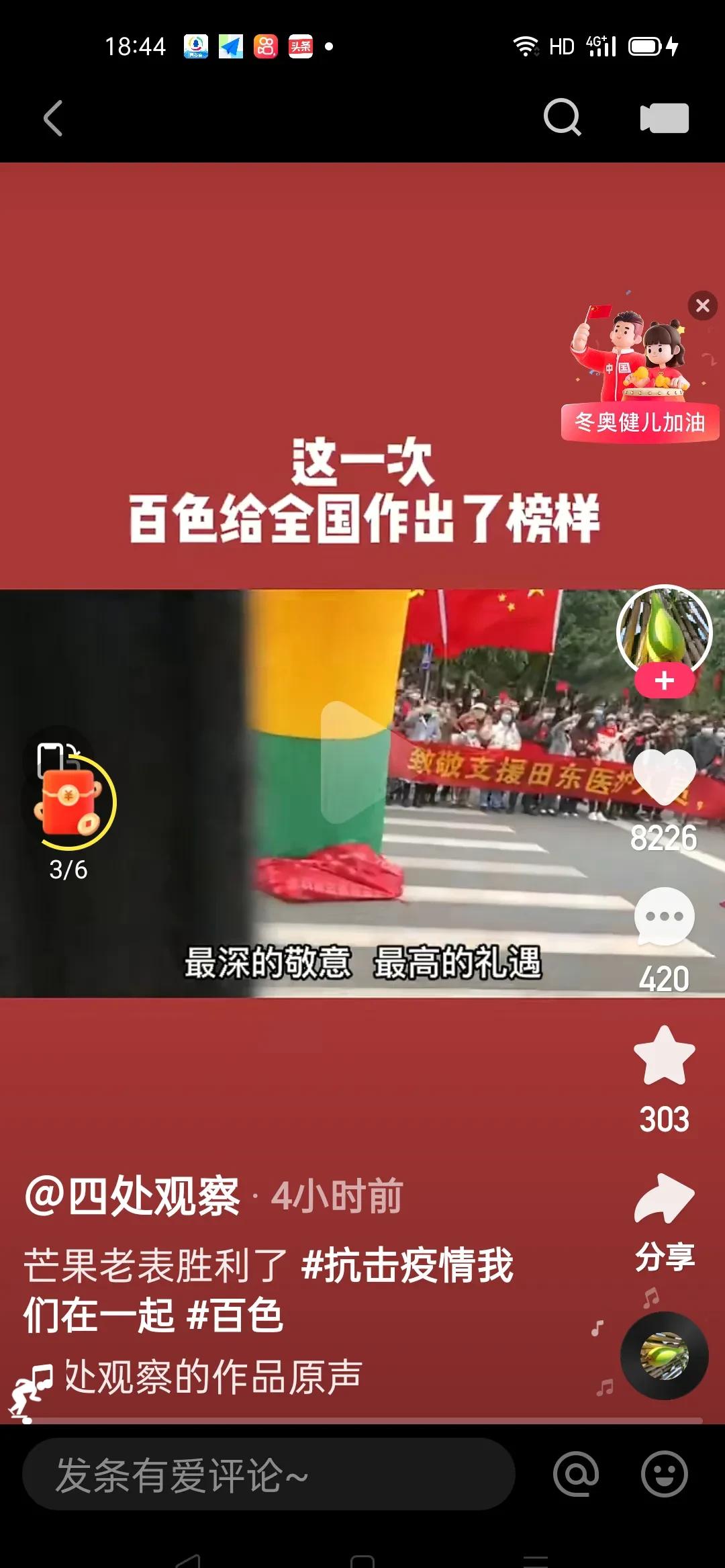Dismiss the 冬奥健儿加油 floating banner
The image size is (725, 1568).
tap(702, 306)
